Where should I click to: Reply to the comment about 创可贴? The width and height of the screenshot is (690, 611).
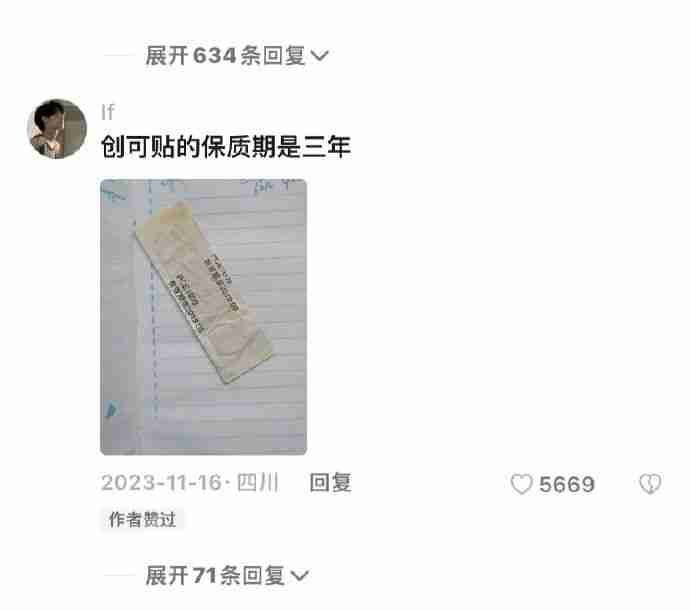(330, 483)
